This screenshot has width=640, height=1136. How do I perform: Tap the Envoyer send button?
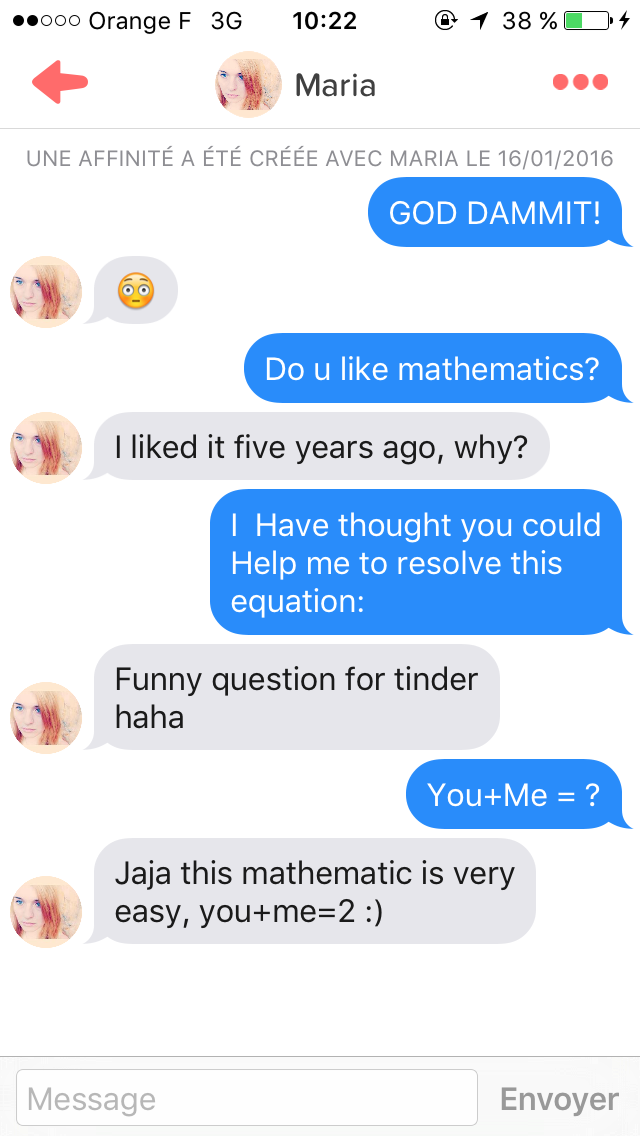pyautogui.click(x=560, y=1099)
